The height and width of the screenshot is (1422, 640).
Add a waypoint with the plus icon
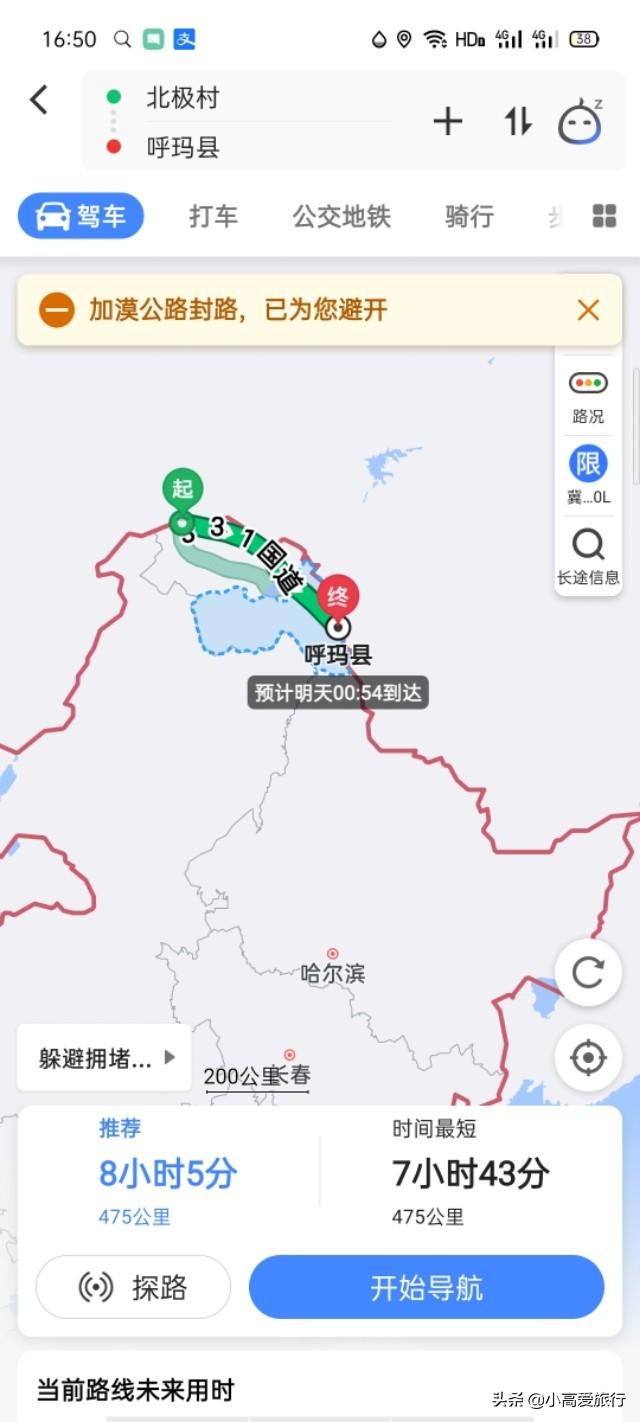click(448, 122)
